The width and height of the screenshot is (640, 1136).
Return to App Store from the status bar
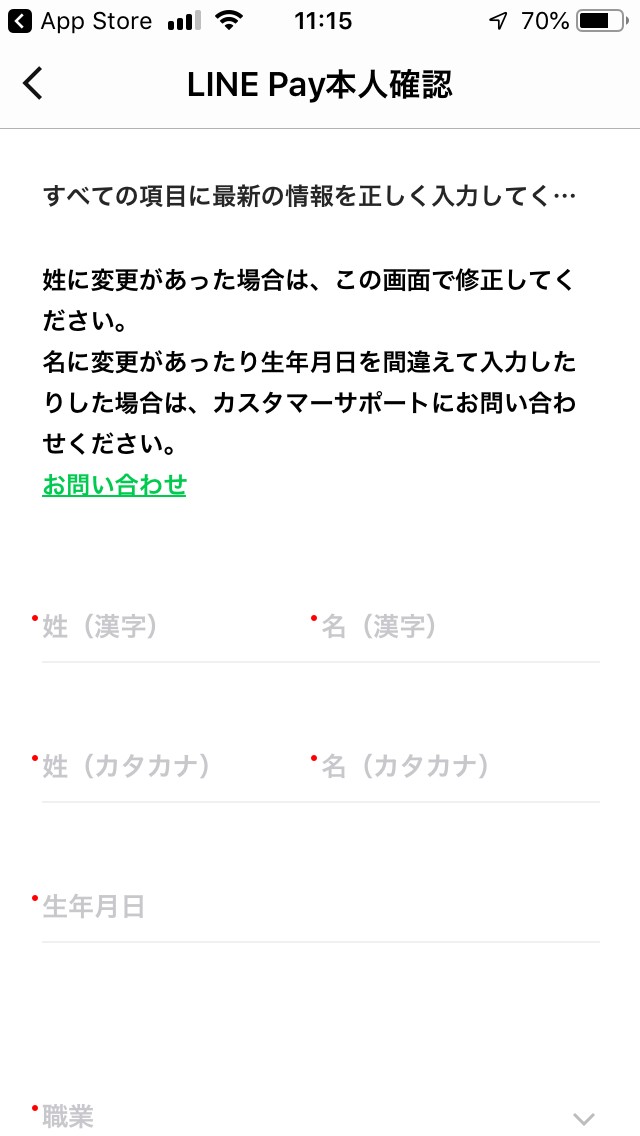[80, 21]
